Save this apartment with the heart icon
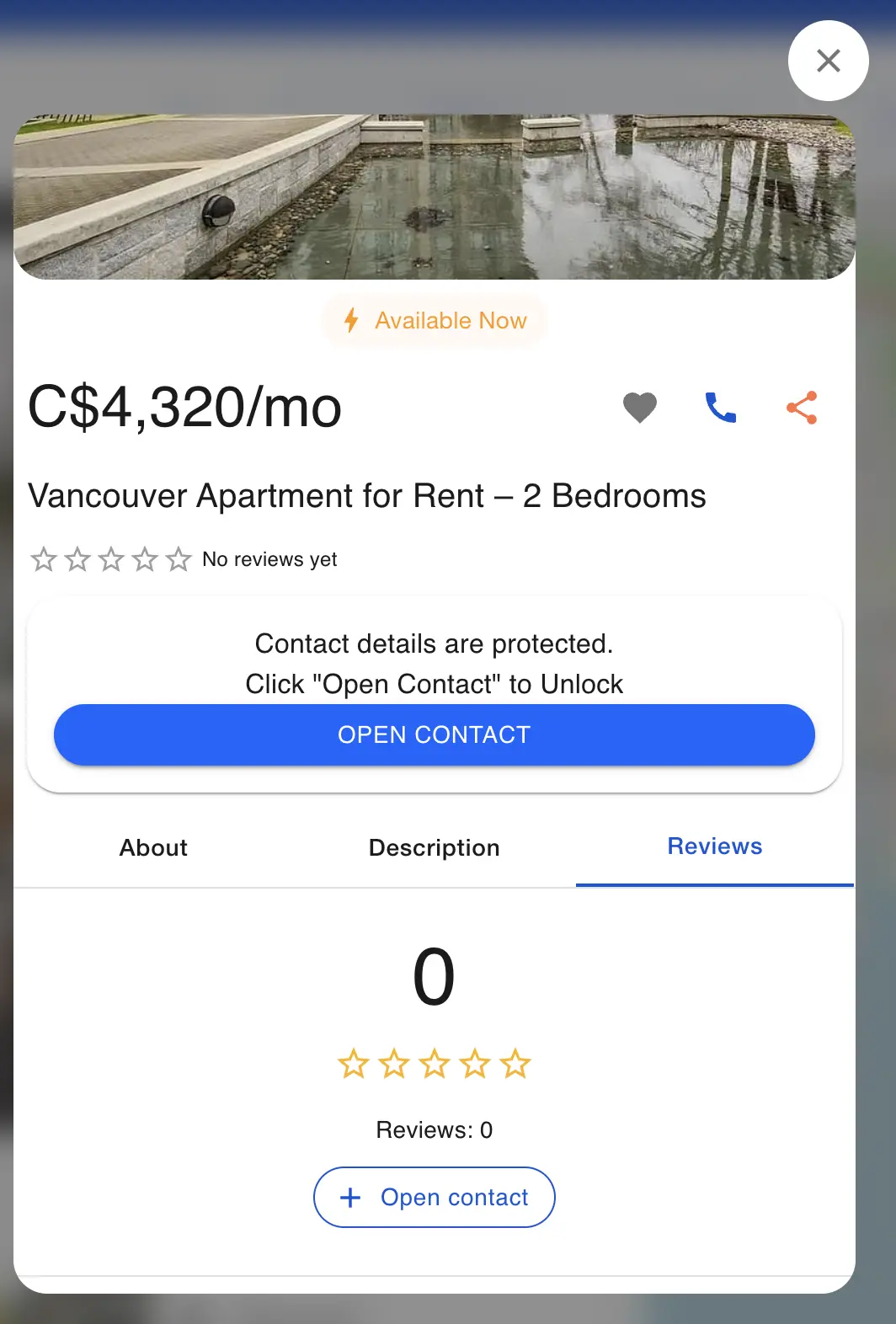 coord(640,408)
